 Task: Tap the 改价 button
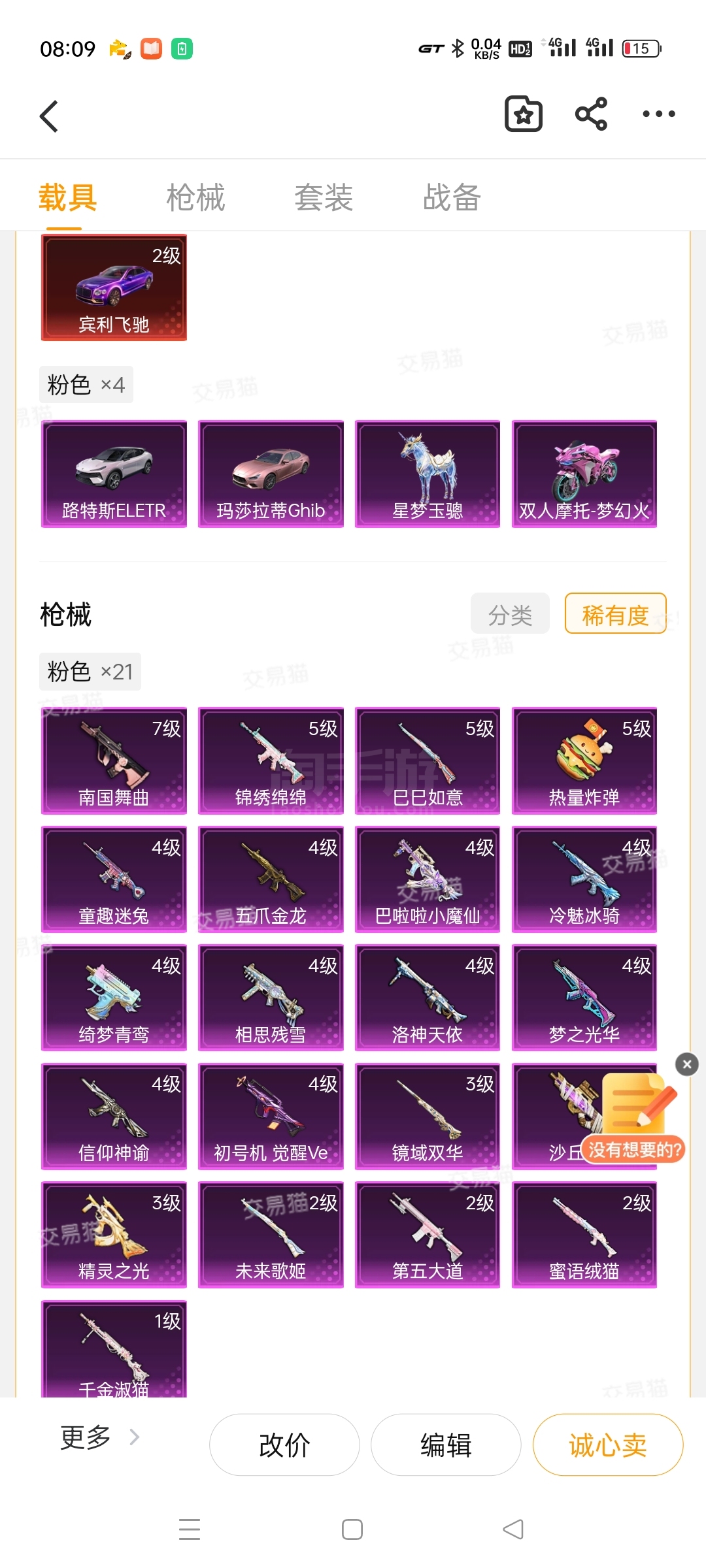(284, 1445)
